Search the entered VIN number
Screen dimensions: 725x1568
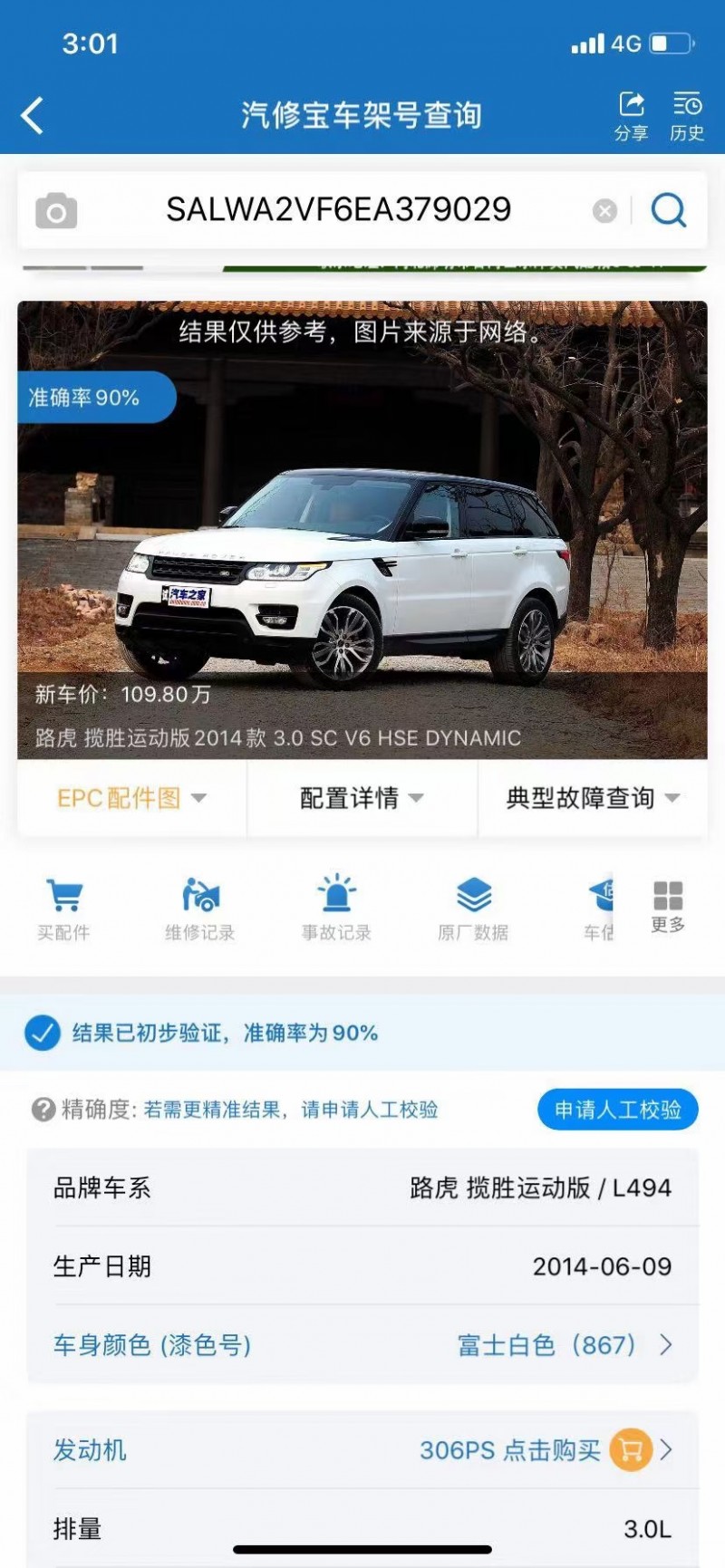[669, 210]
